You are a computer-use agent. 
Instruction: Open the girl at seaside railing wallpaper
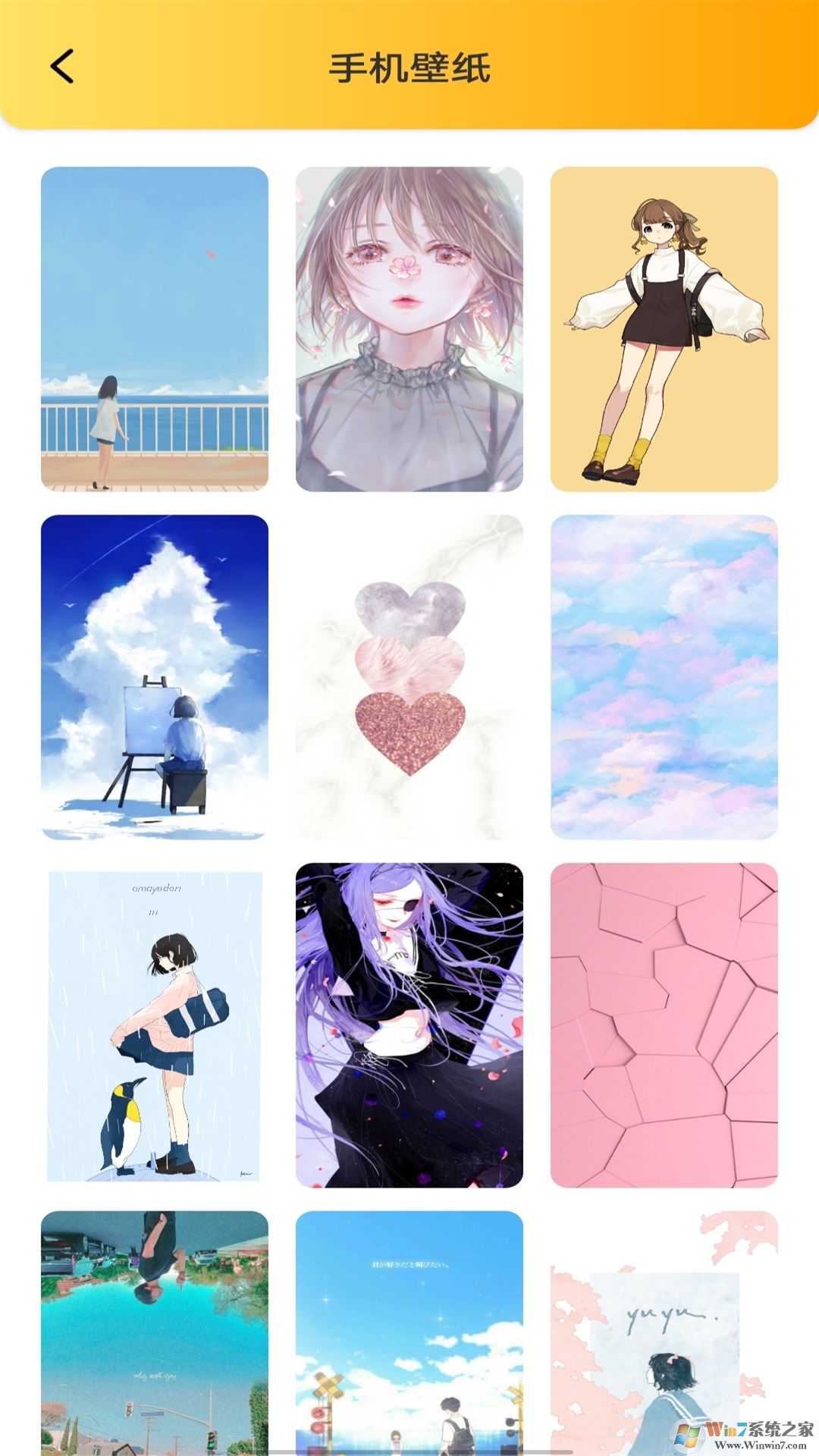155,329
